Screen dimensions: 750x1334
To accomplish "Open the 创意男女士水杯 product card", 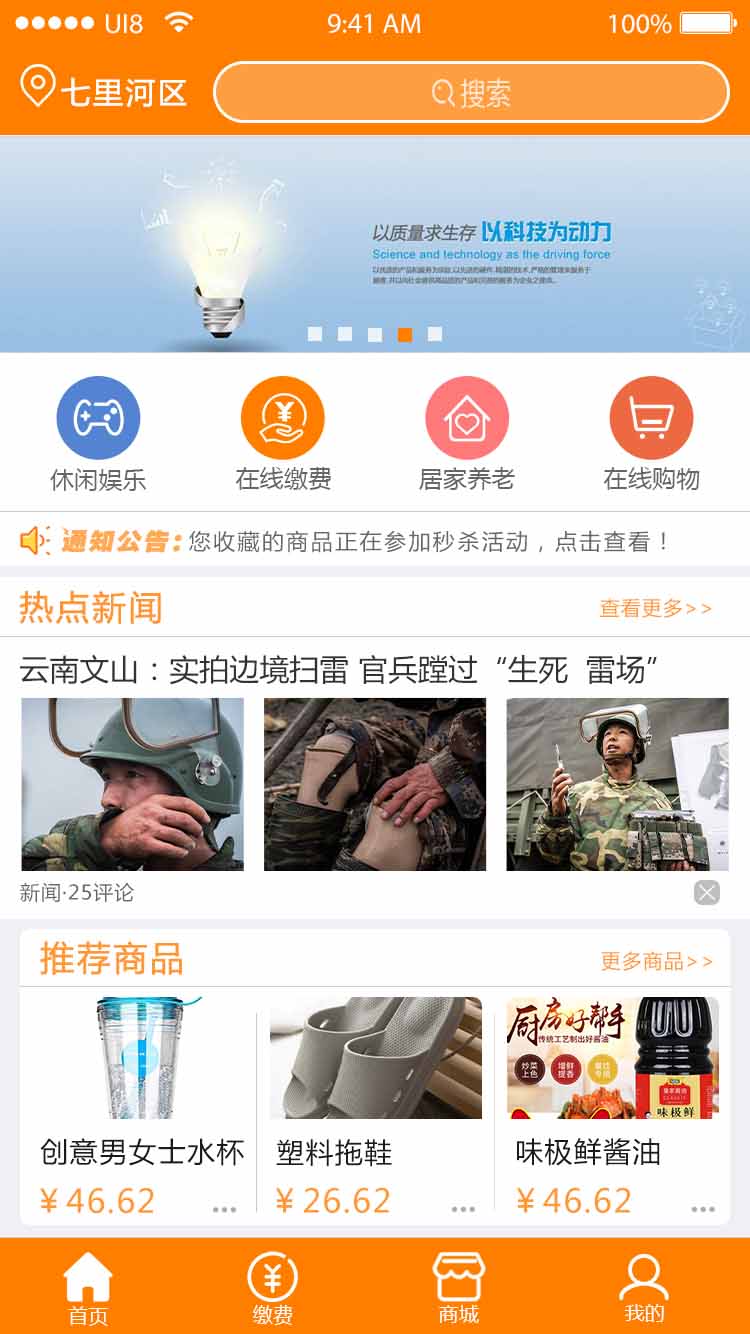I will pos(141,1100).
